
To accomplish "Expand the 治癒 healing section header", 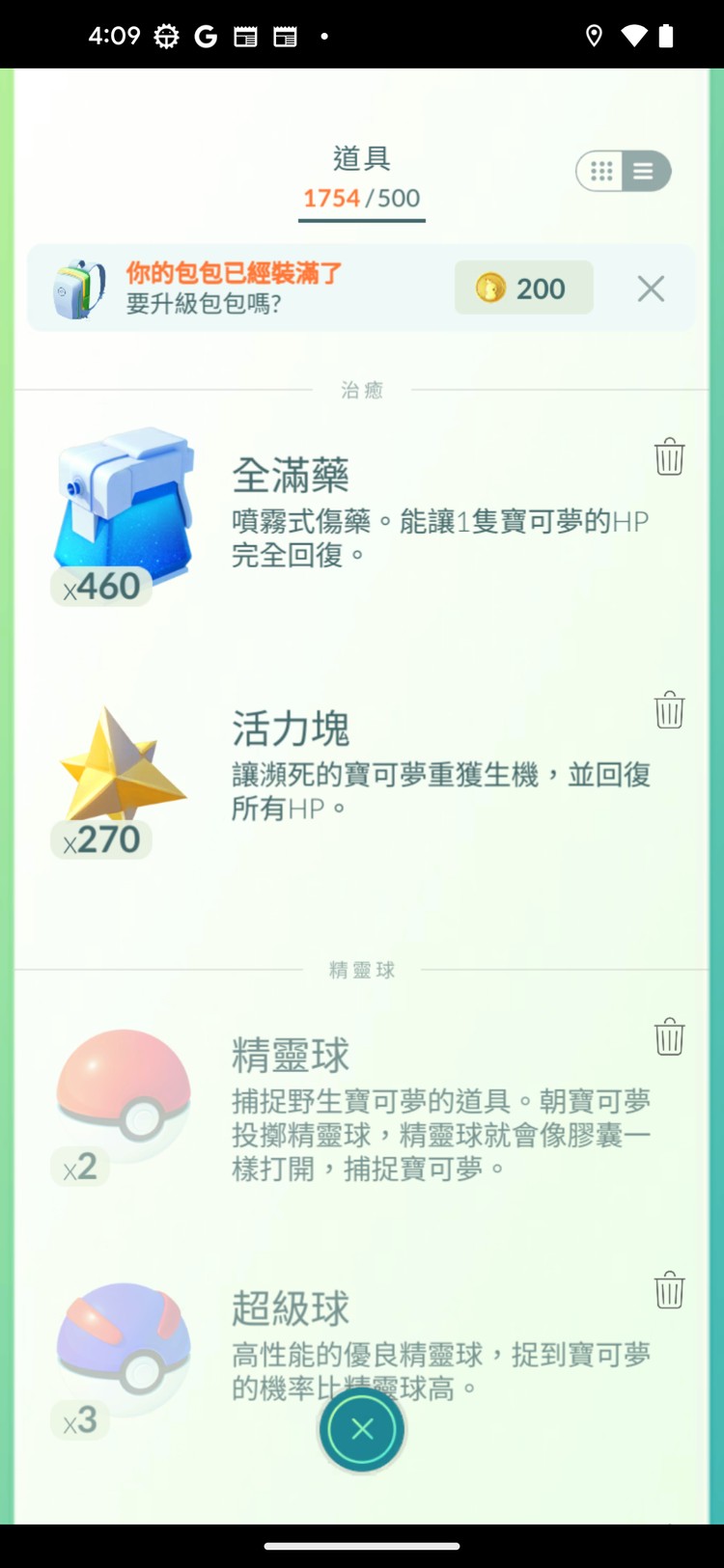I will coord(362,390).
